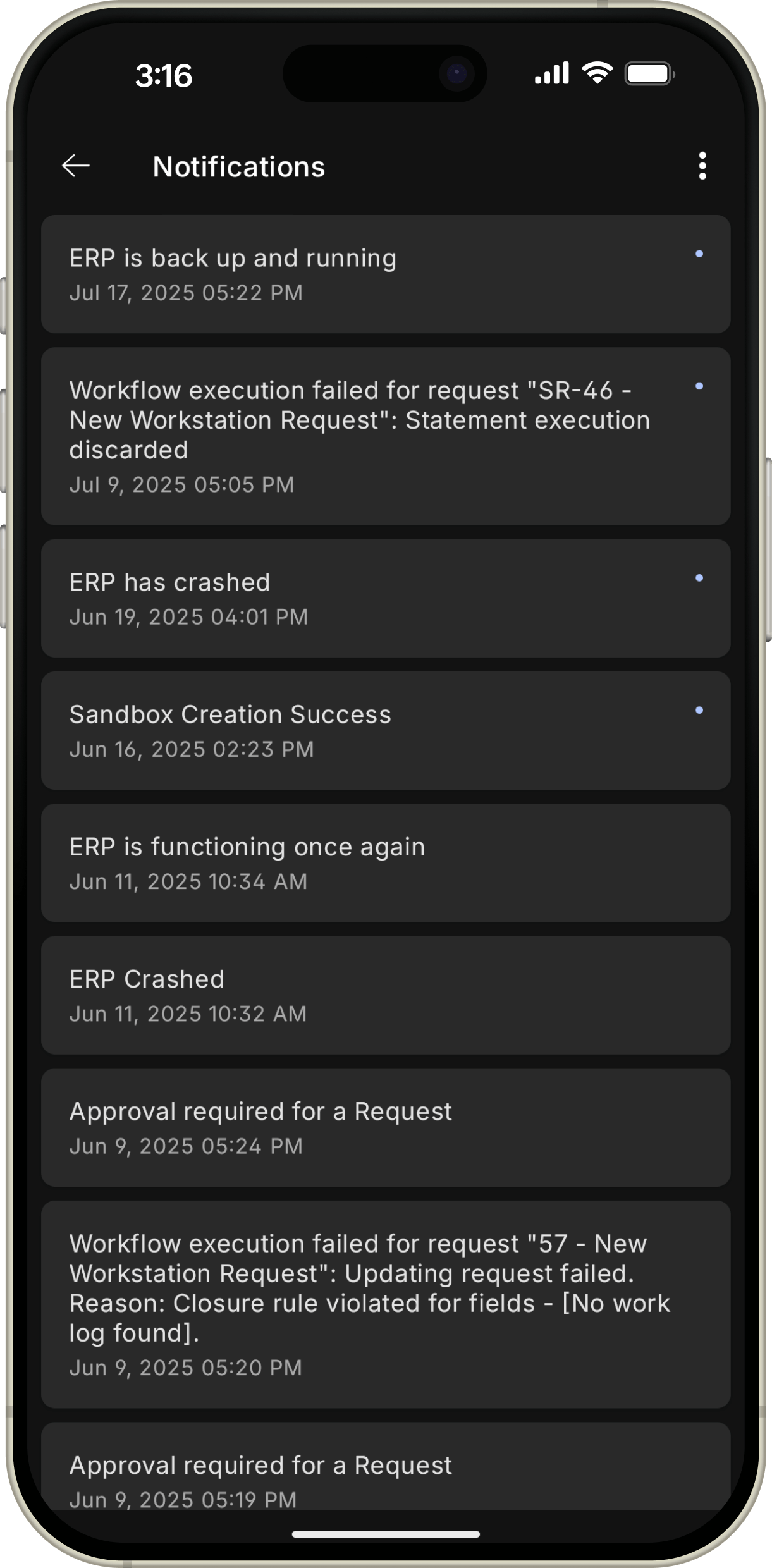Open 'ERP Crashed' notification from Jun 11
This screenshot has width=772, height=1568.
click(386, 995)
